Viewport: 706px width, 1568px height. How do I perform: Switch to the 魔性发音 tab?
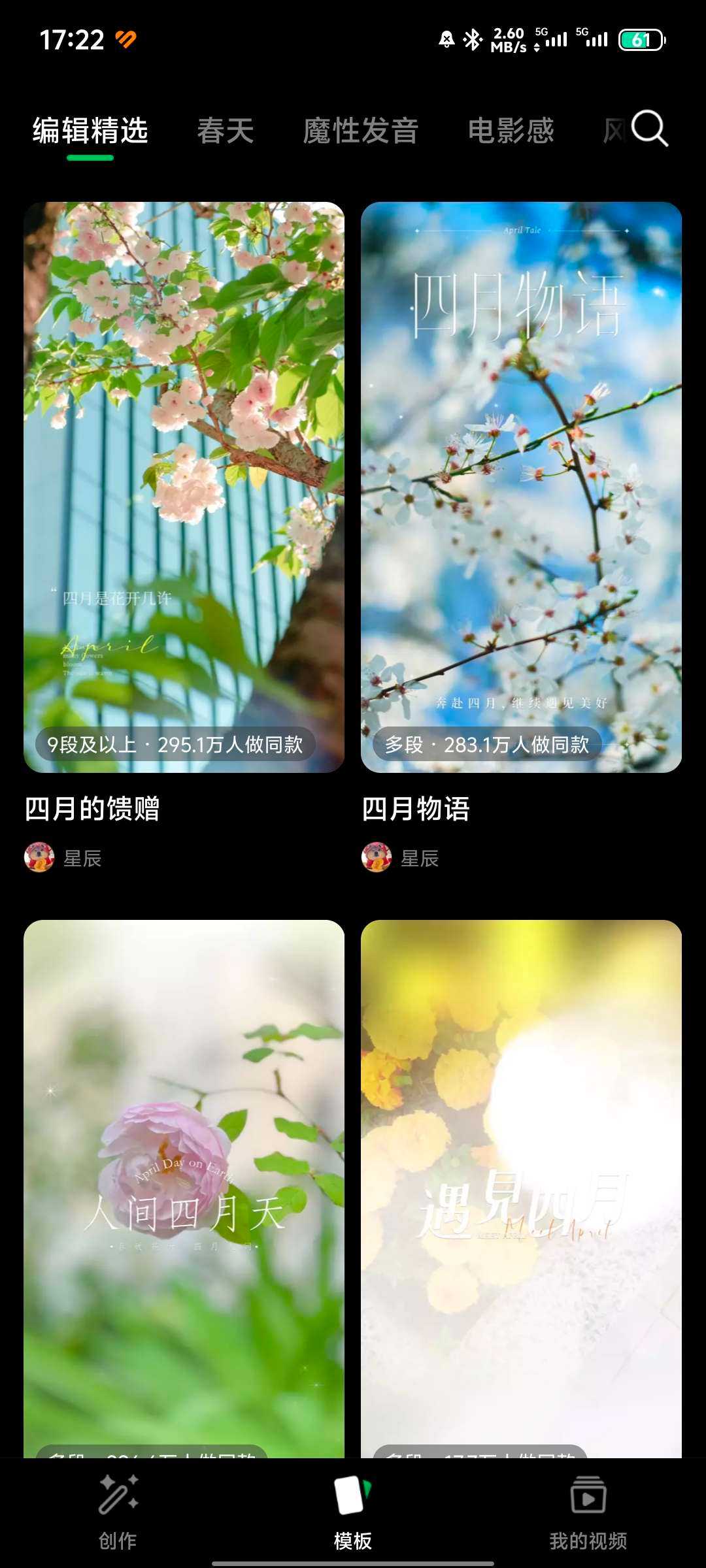coord(360,130)
